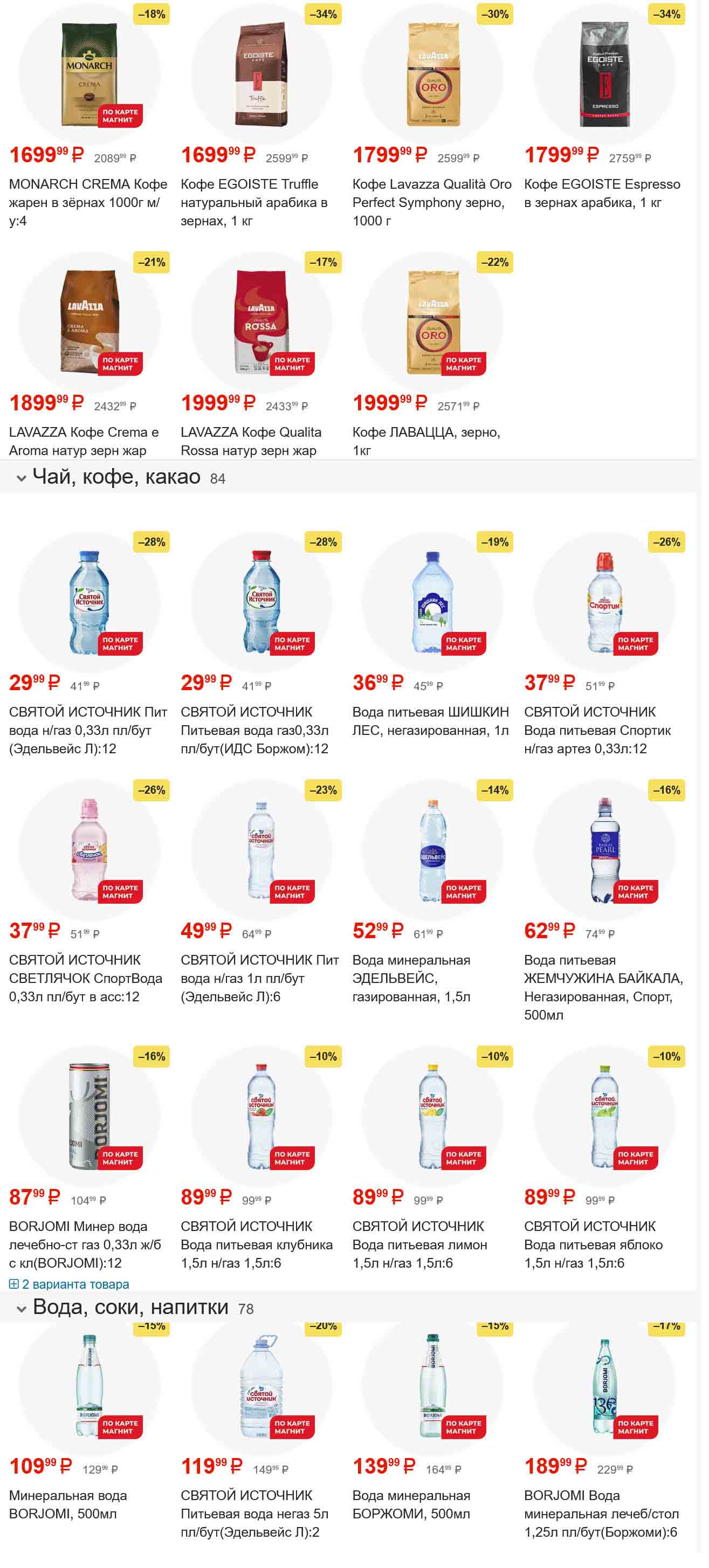Screen dimensions: 709x1568
Task: Collapse the Чай, кофе, какао section
Action: click(x=22, y=478)
